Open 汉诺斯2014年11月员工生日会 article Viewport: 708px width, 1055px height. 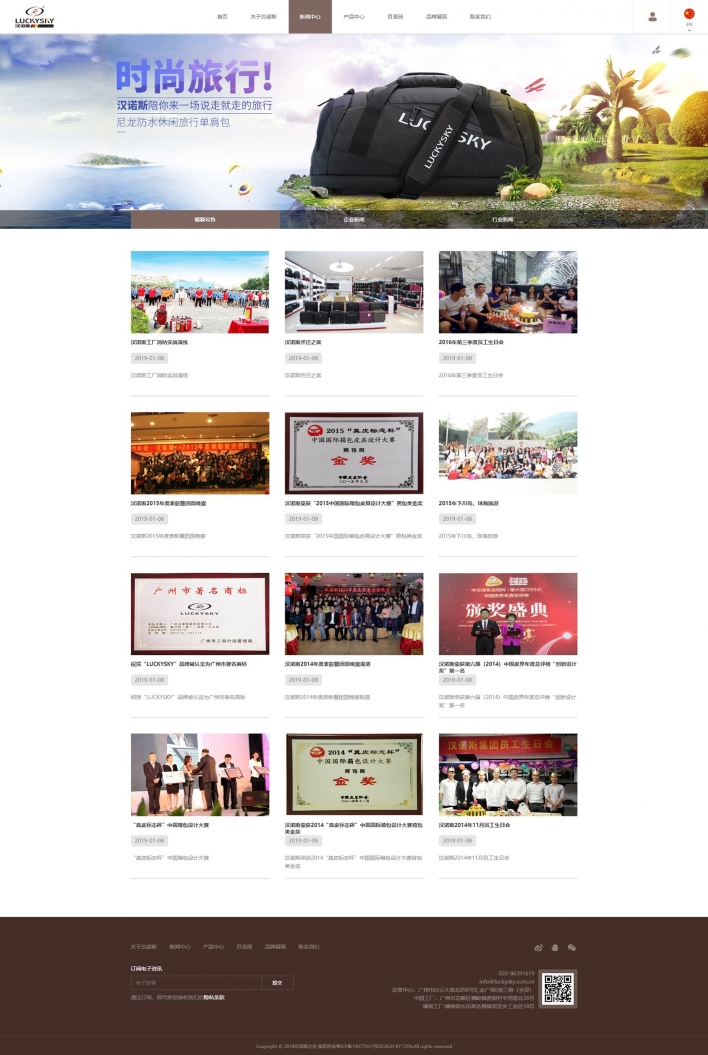pyautogui.click(x=507, y=775)
